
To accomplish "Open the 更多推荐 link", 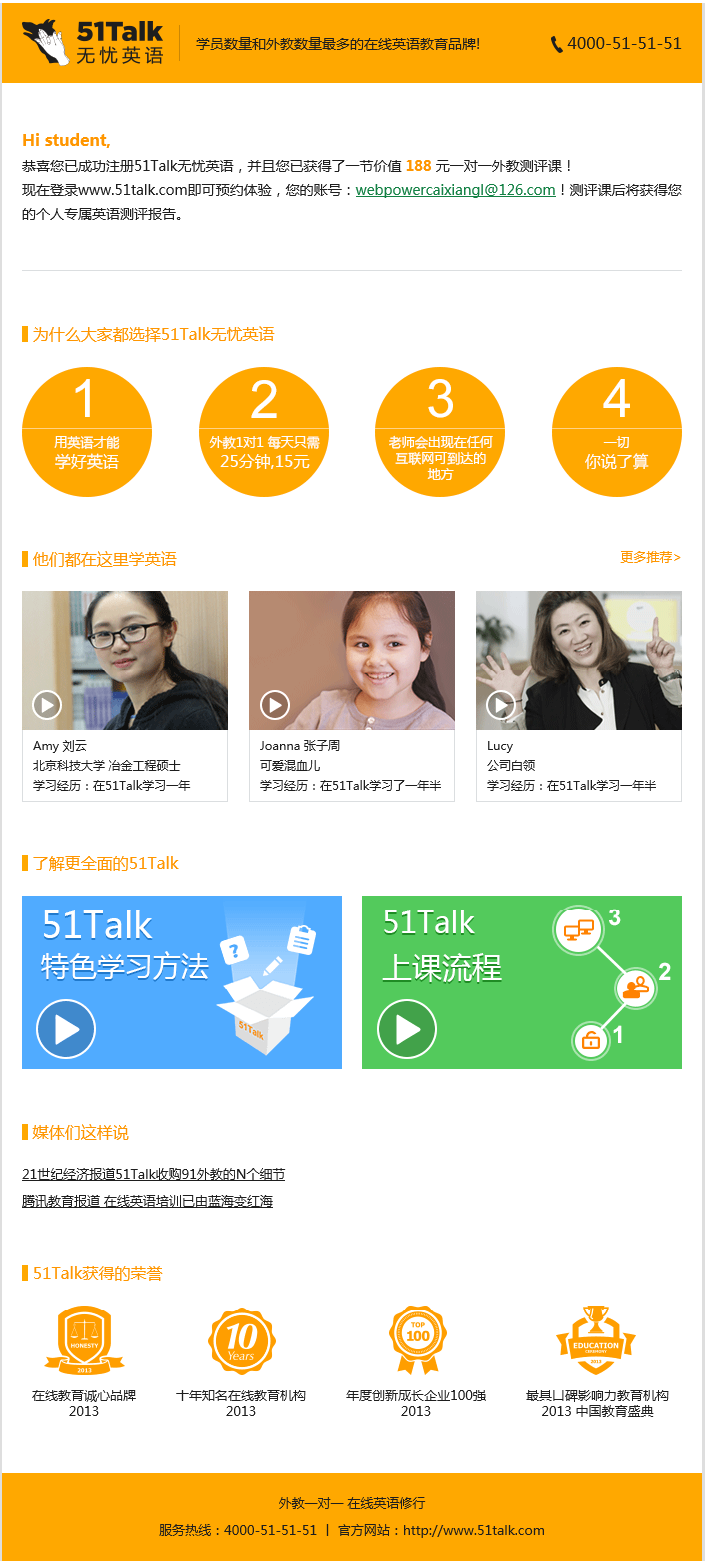I will pos(650,557).
